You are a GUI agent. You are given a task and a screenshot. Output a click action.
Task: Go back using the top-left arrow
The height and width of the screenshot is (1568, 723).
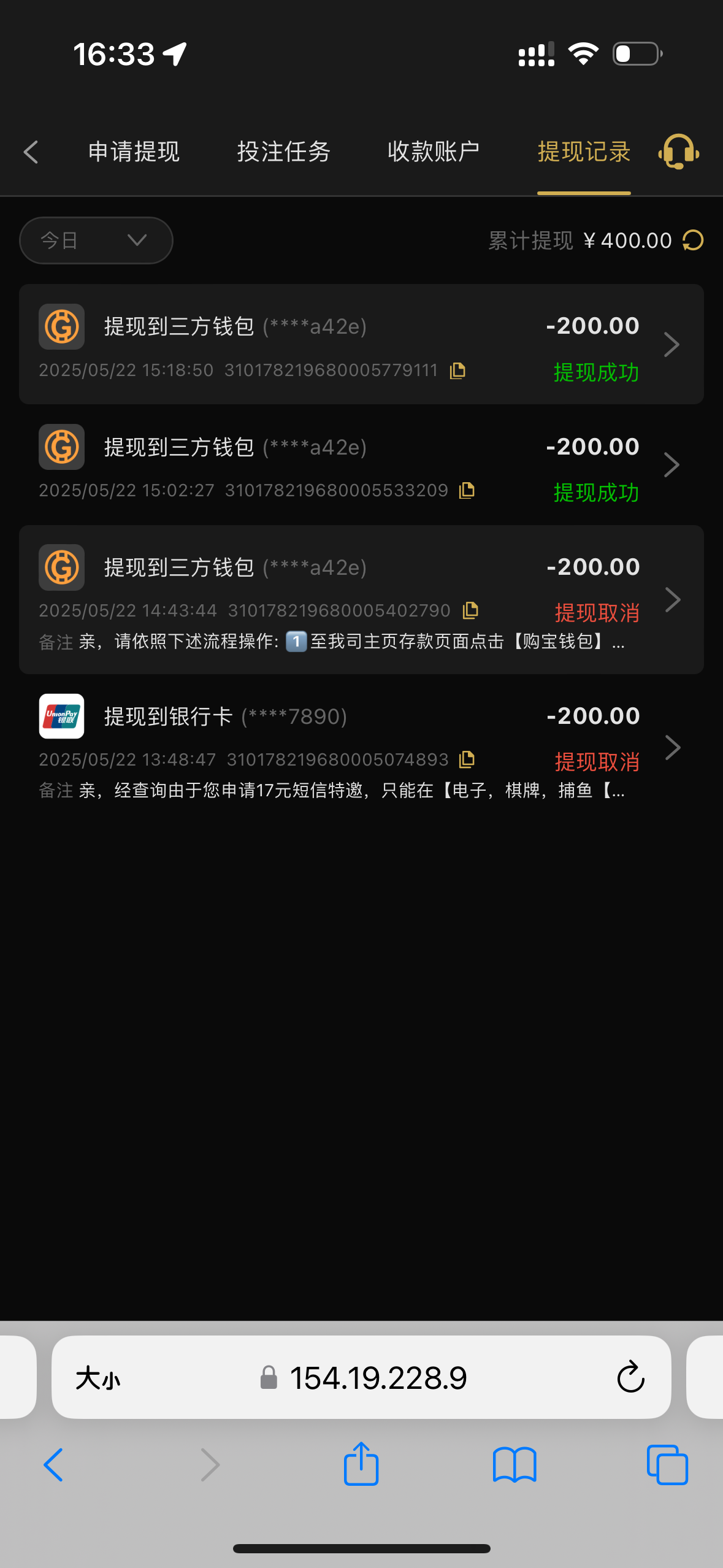point(31,152)
